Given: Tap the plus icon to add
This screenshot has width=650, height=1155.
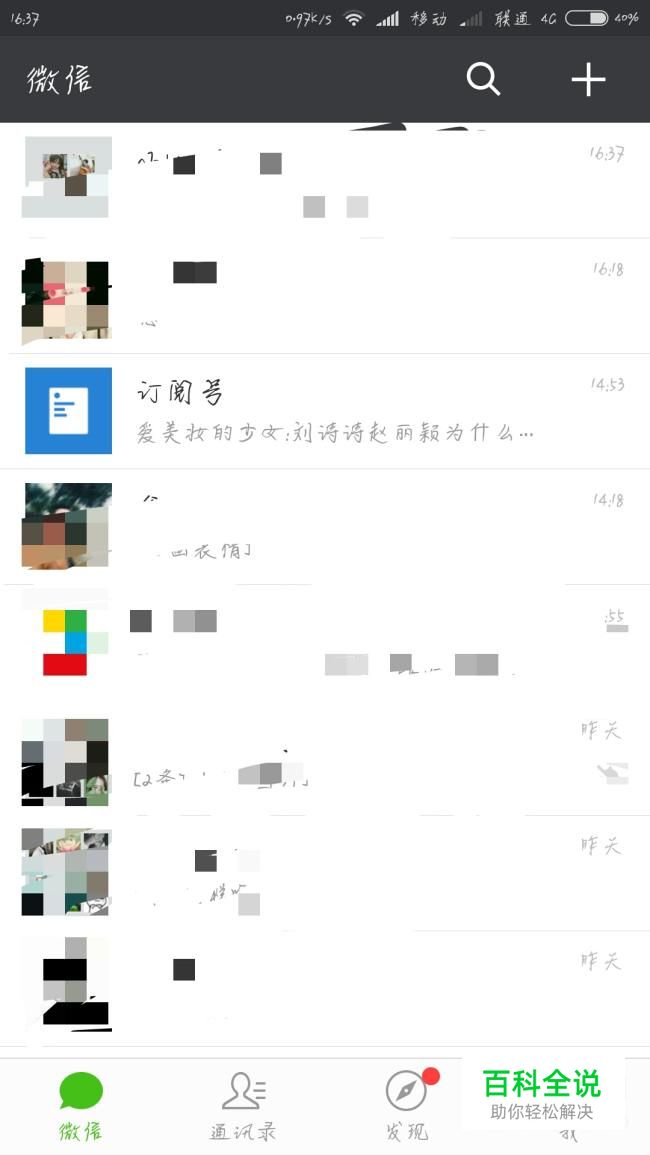Looking at the screenshot, I should [588, 79].
